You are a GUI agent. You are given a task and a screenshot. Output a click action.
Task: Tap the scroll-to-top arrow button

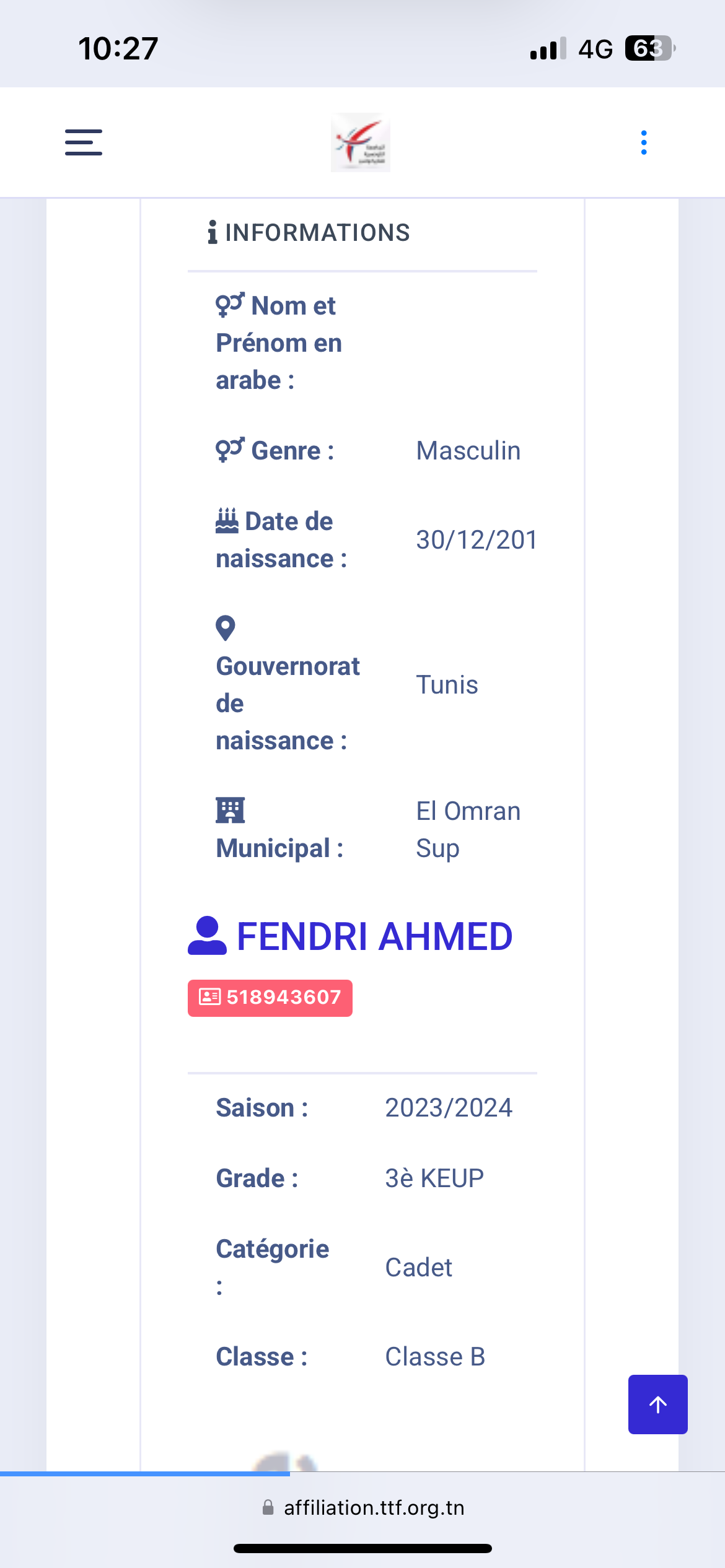click(657, 1404)
